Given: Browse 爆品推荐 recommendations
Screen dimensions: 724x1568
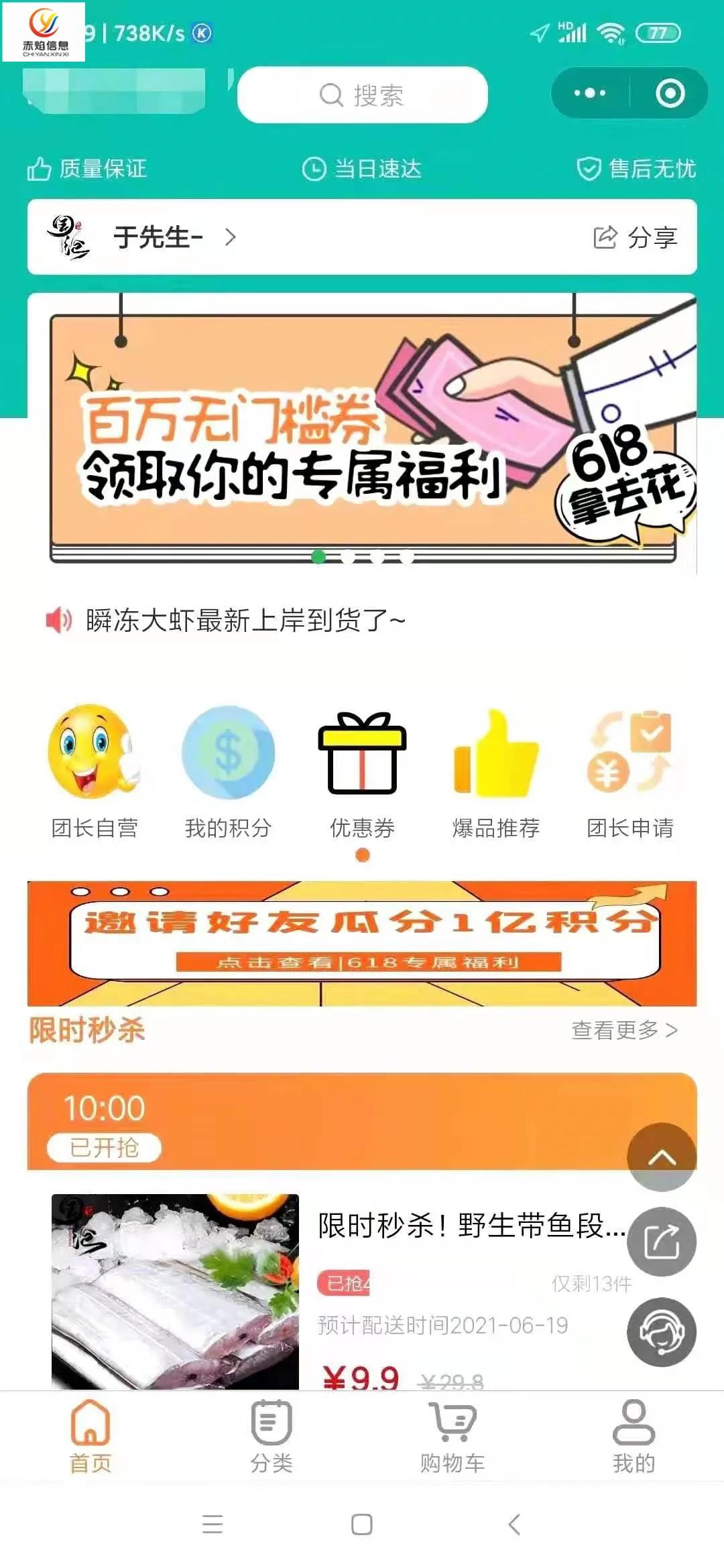Looking at the screenshot, I should (x=496, y=771).
